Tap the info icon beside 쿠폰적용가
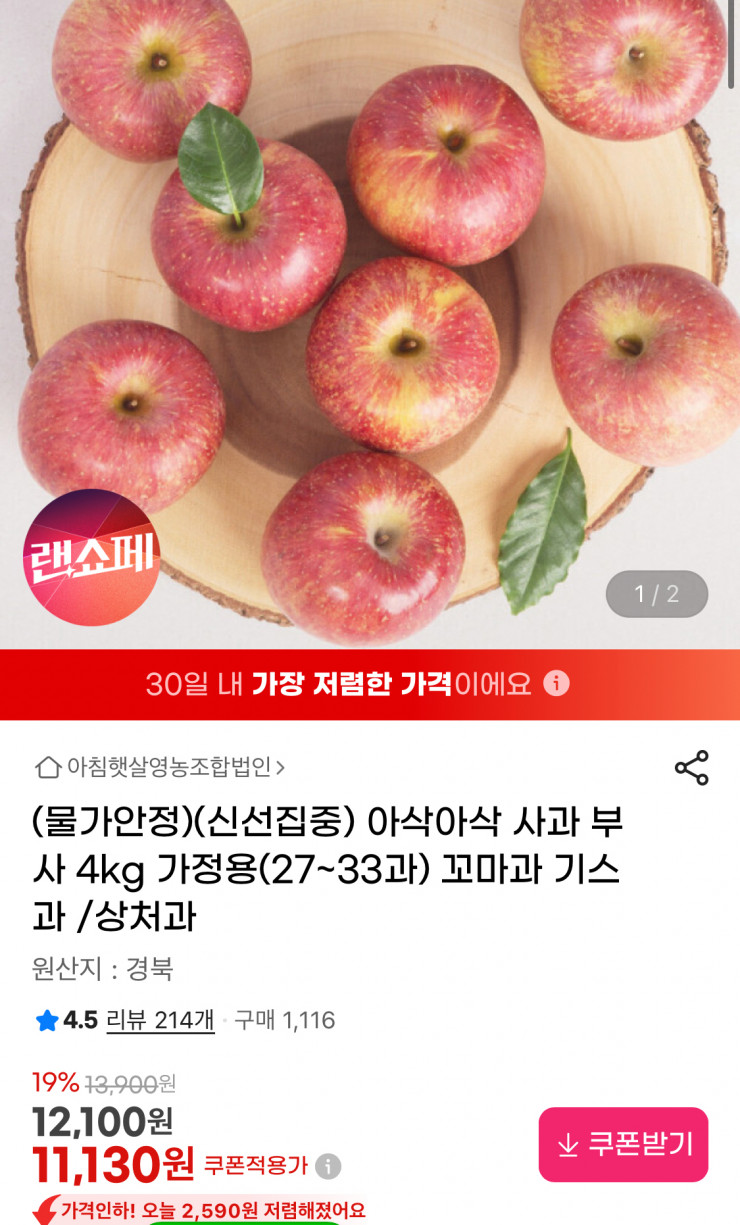This screenshot has width=740, height=1225. 331,1166
